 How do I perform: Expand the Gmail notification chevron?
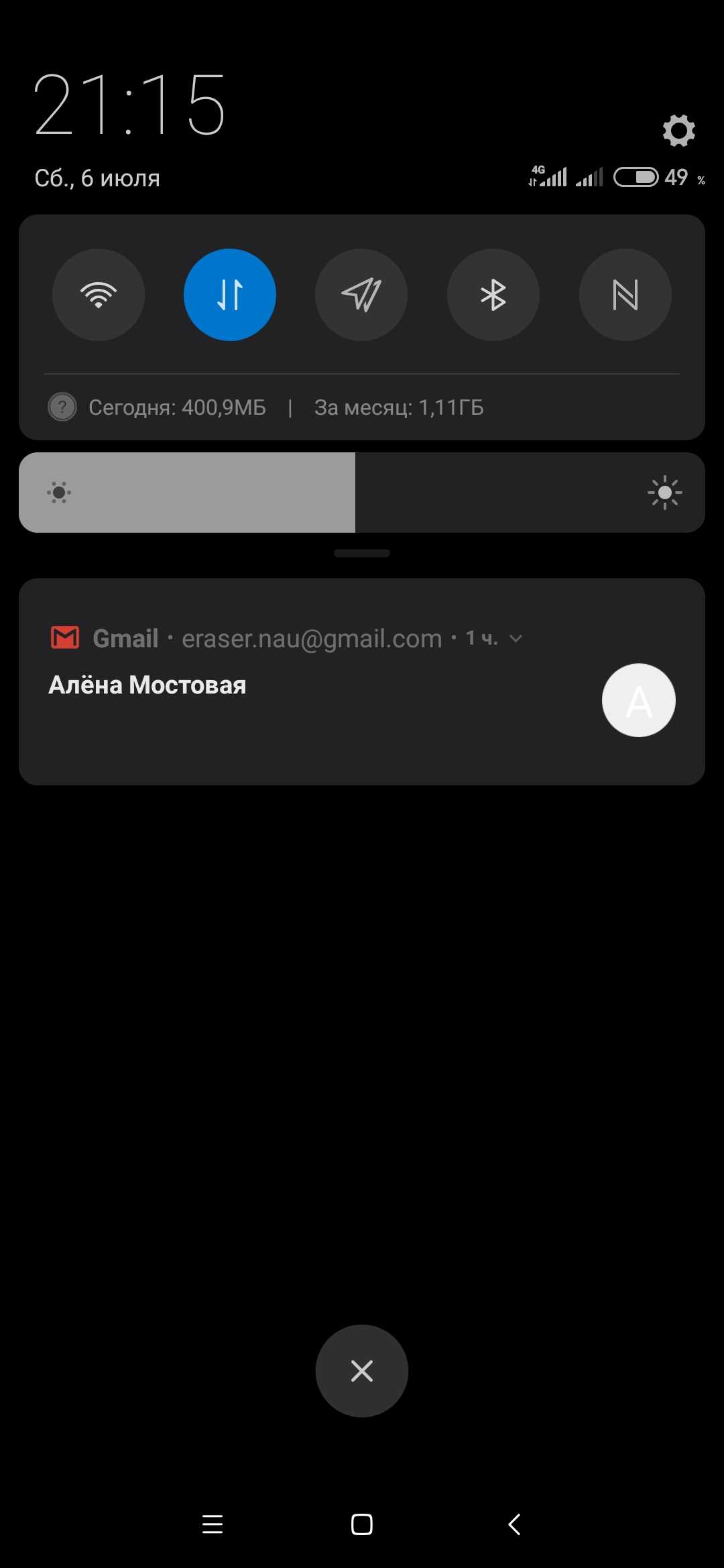point(516,639)
